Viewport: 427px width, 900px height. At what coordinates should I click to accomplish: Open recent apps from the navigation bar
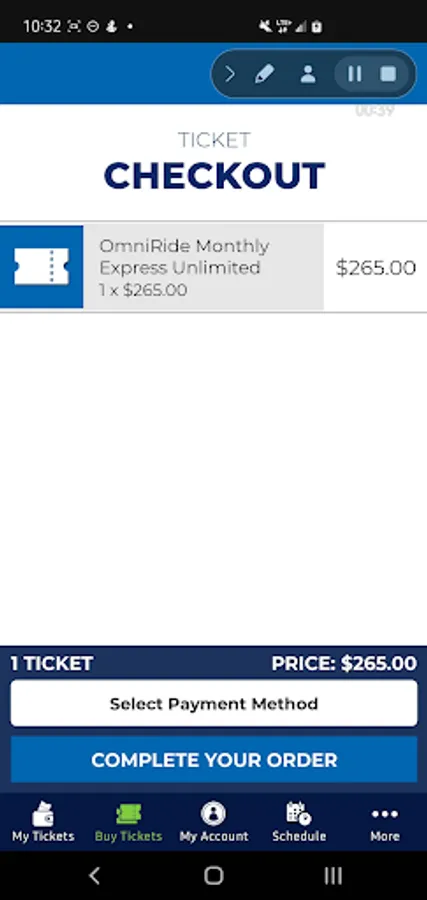[x=333, y=876]
